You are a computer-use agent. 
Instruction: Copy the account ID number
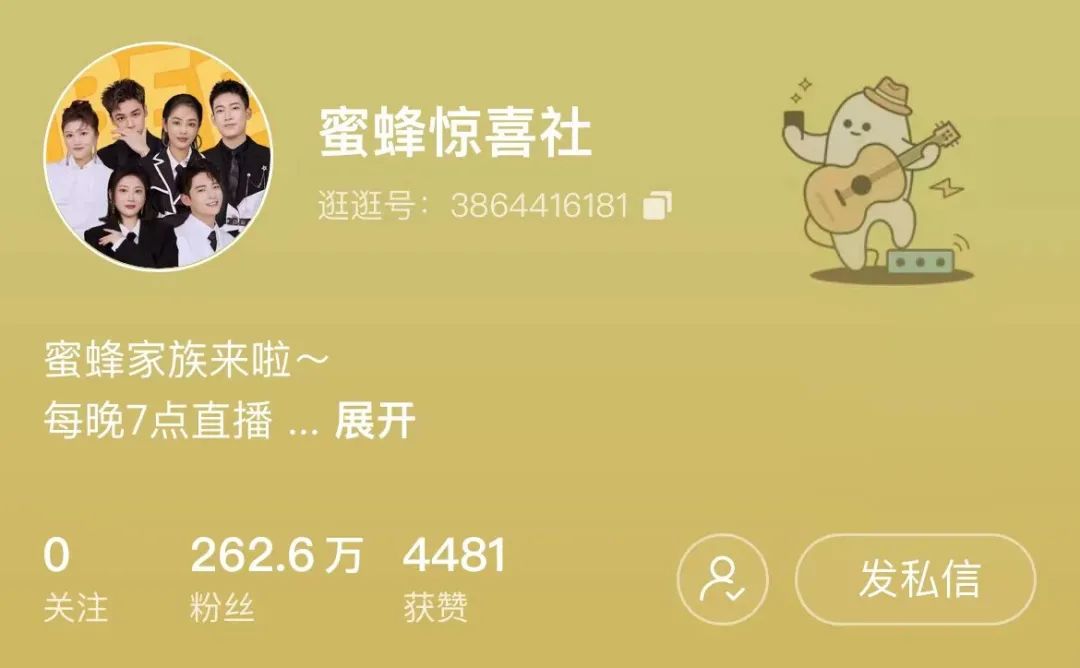pyautogui.click(x=657, y=206)
